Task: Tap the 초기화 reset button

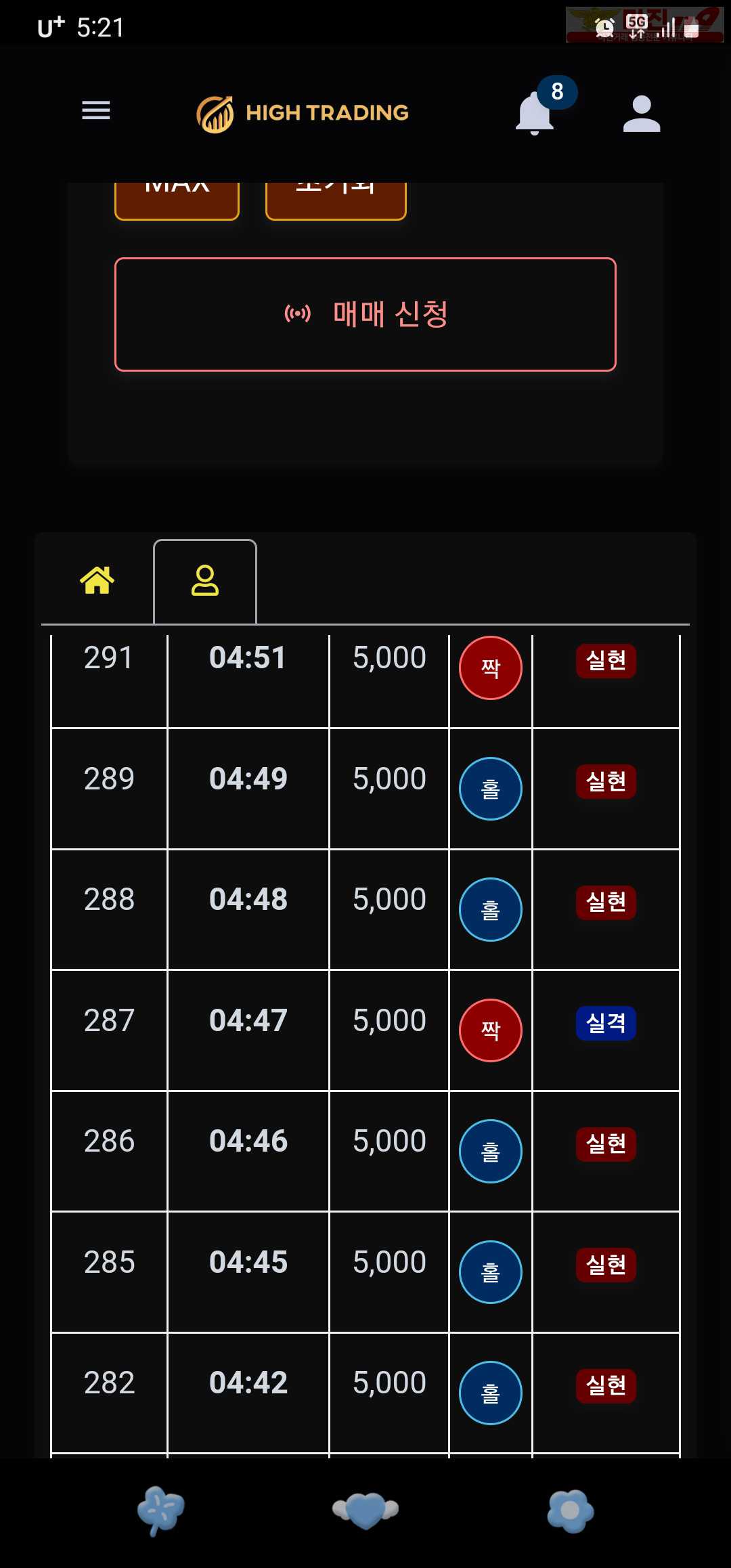Action: tap(336, 200)
